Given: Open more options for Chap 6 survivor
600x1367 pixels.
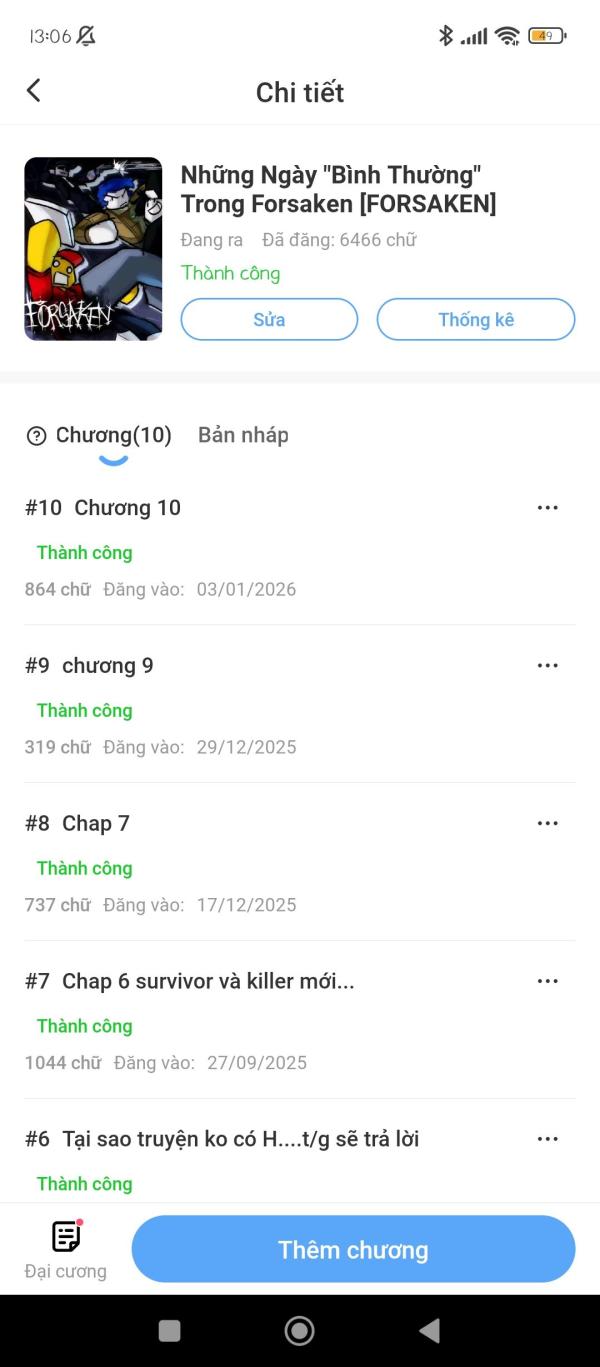Looking at the screenshot, I should [547, 982].
